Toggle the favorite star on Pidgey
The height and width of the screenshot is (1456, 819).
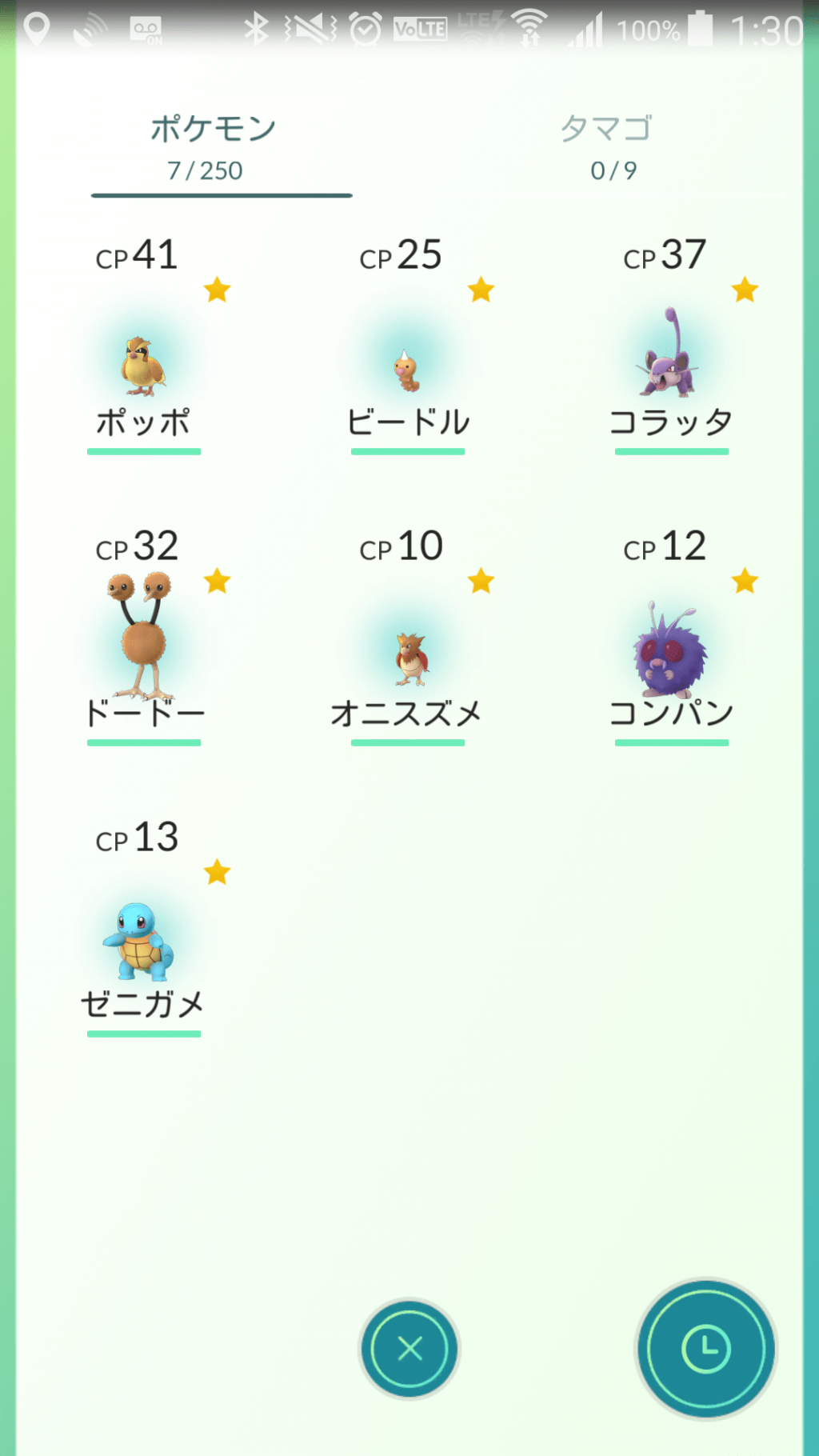click(x=218, y=290)
